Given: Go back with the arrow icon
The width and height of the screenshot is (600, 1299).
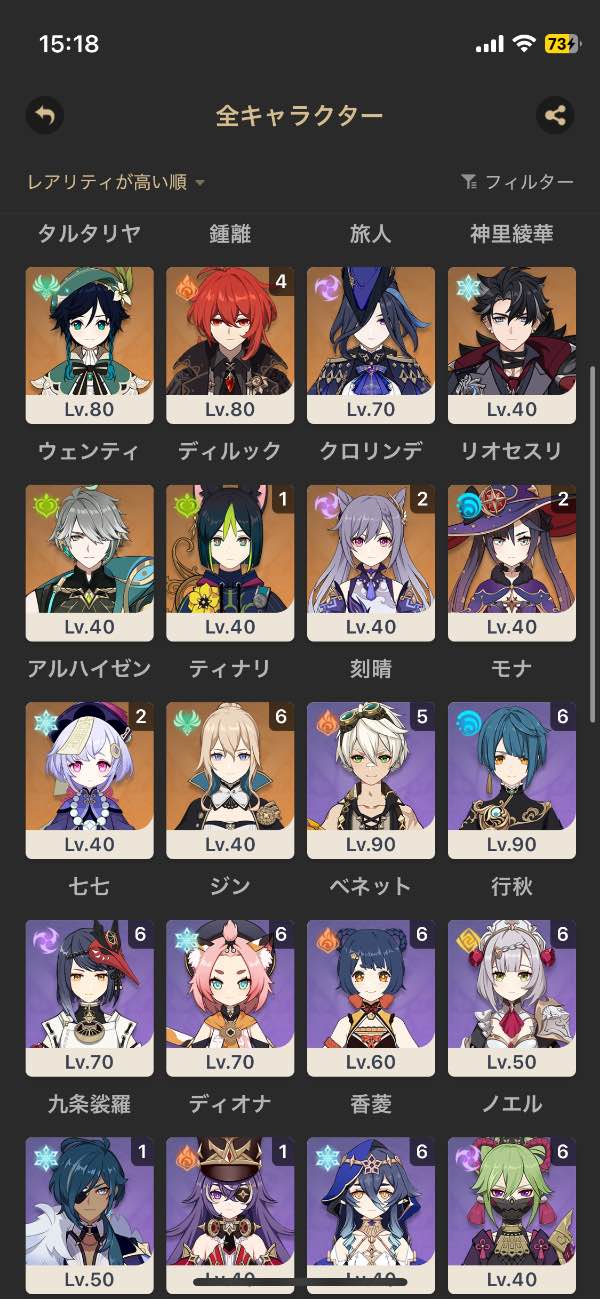Looking at the screenshot, I should click(x=44, y=116).
